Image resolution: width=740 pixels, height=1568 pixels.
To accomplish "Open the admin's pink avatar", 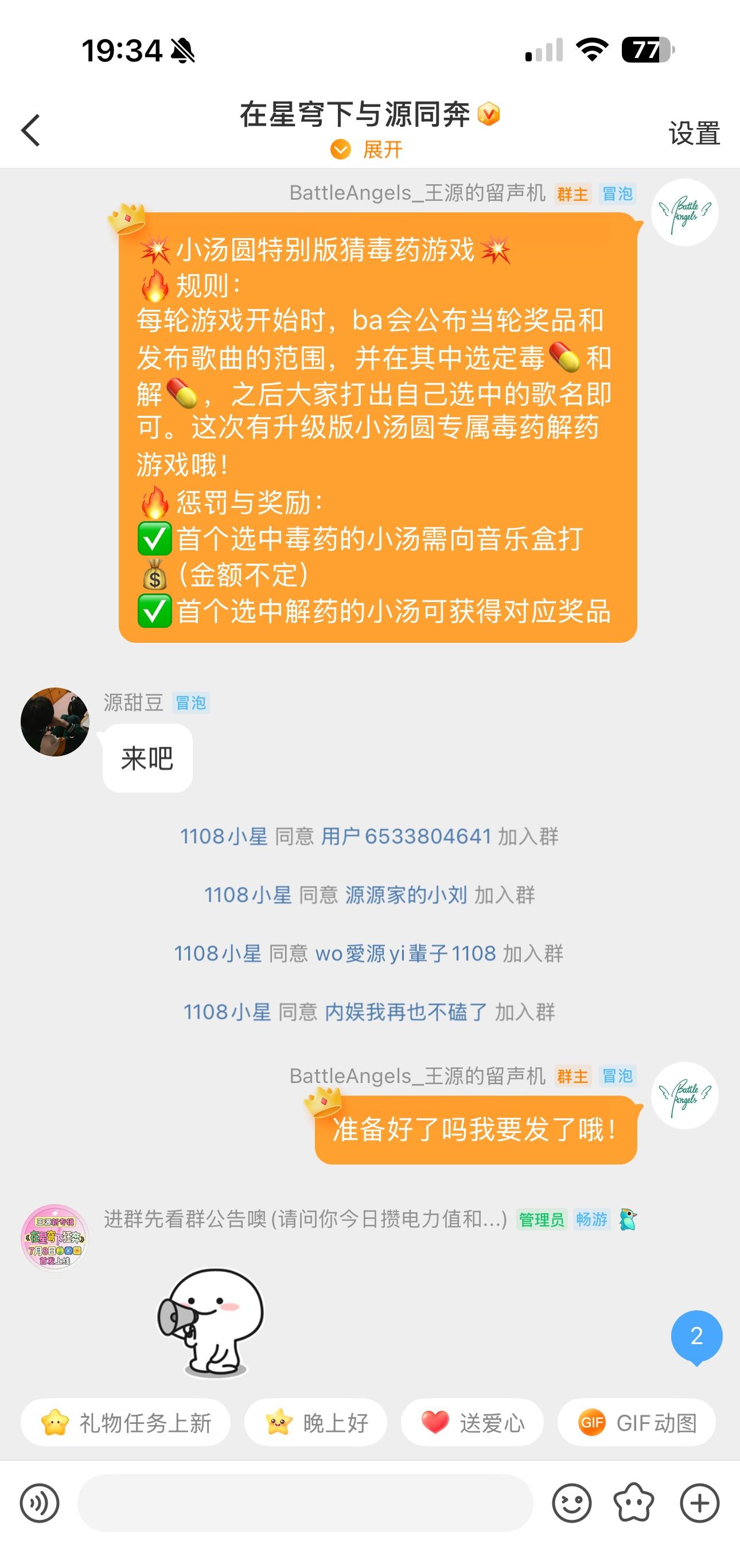I will [x=54, y=1237].
